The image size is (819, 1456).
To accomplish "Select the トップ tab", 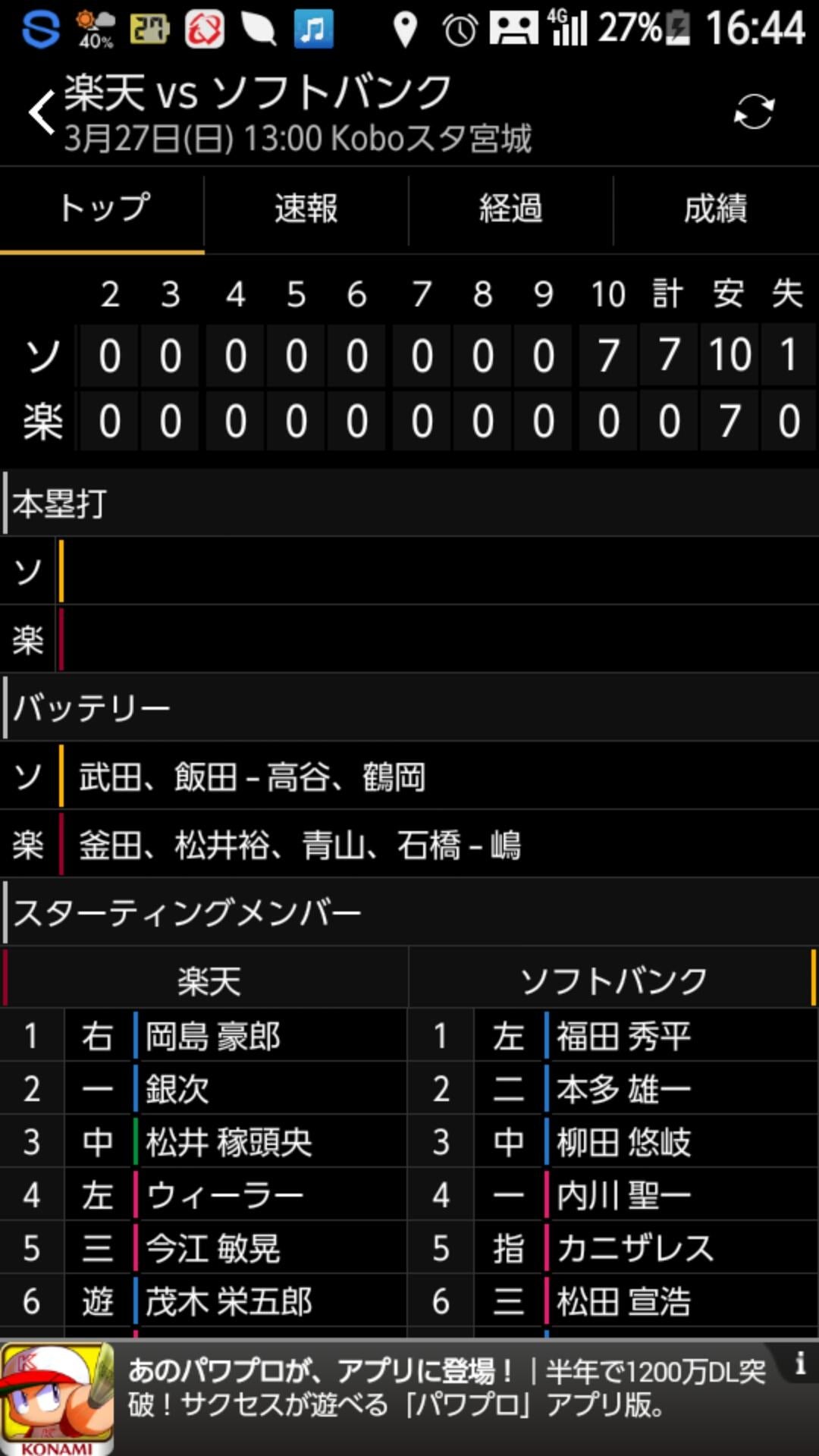I will click(x=102, y=209).
